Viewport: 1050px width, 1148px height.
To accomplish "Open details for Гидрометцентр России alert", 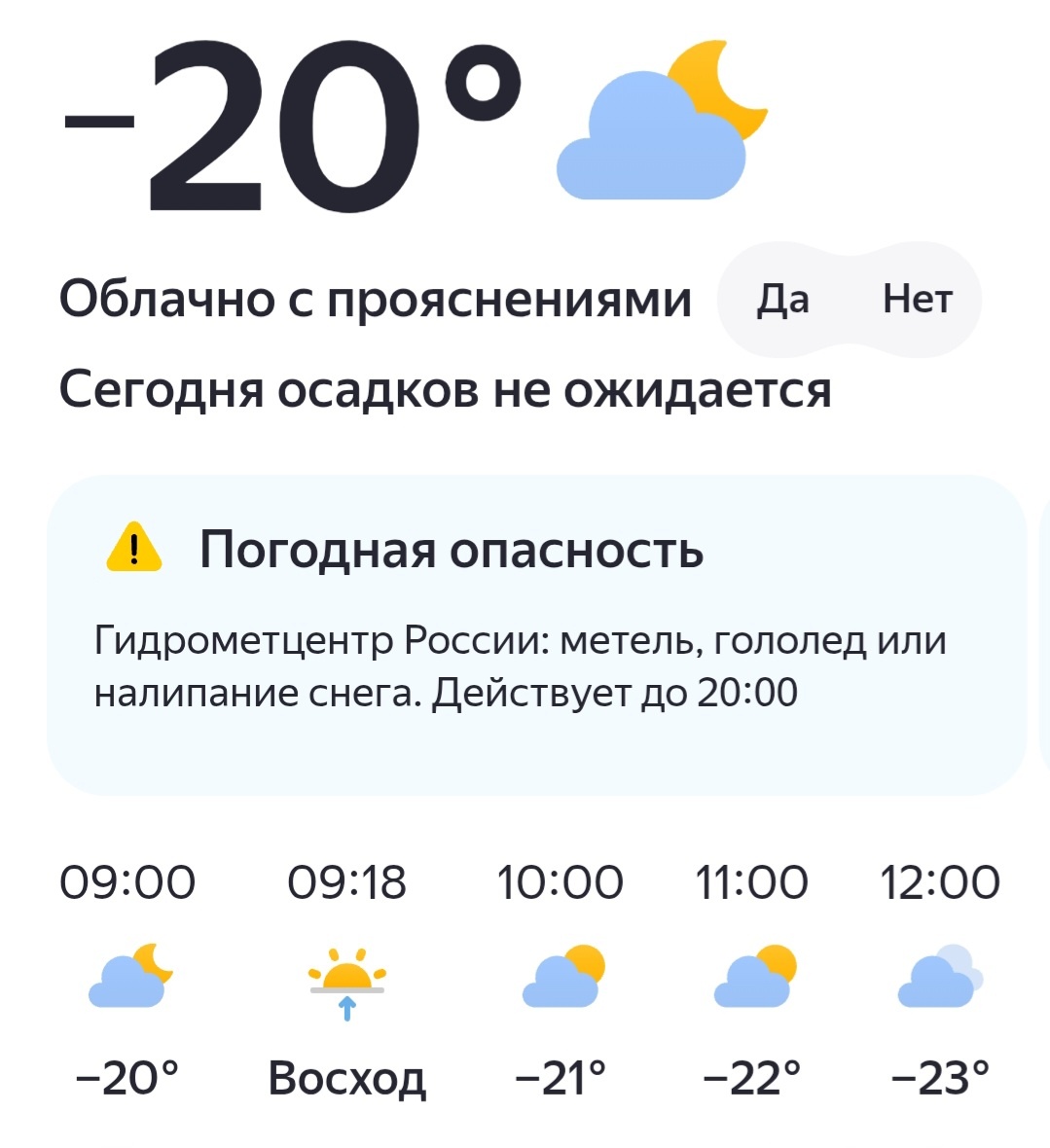I will click(x=523, y=664).
